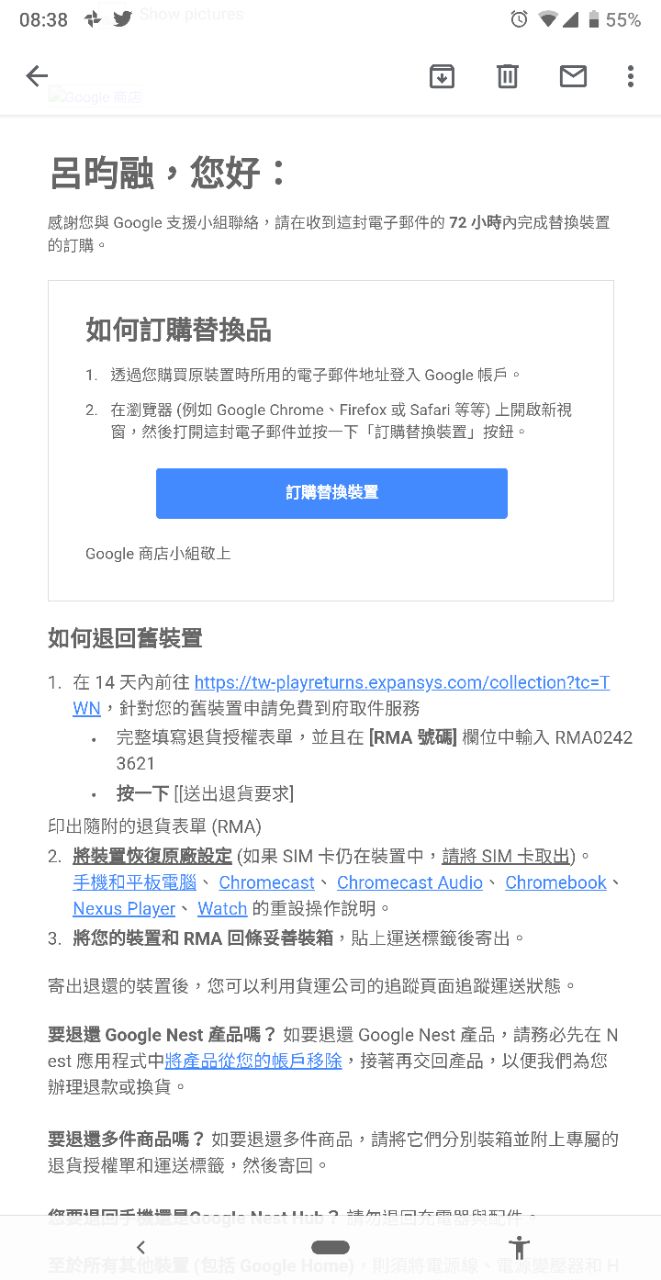
Task: Open the Chromecast Audio reset link
Action: (410, 883)
